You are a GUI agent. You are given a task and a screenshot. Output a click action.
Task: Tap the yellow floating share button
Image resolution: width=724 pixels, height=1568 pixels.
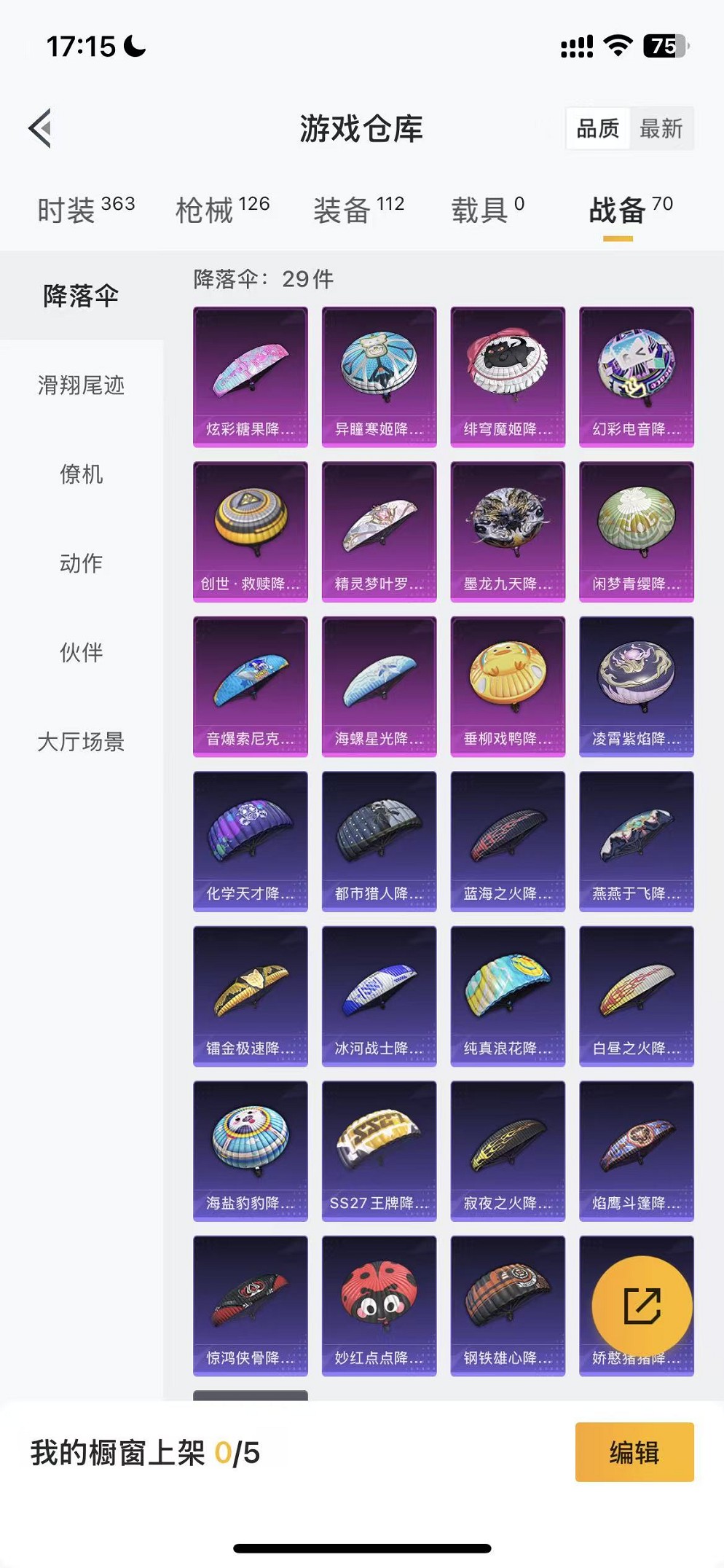click(642, 1306)
